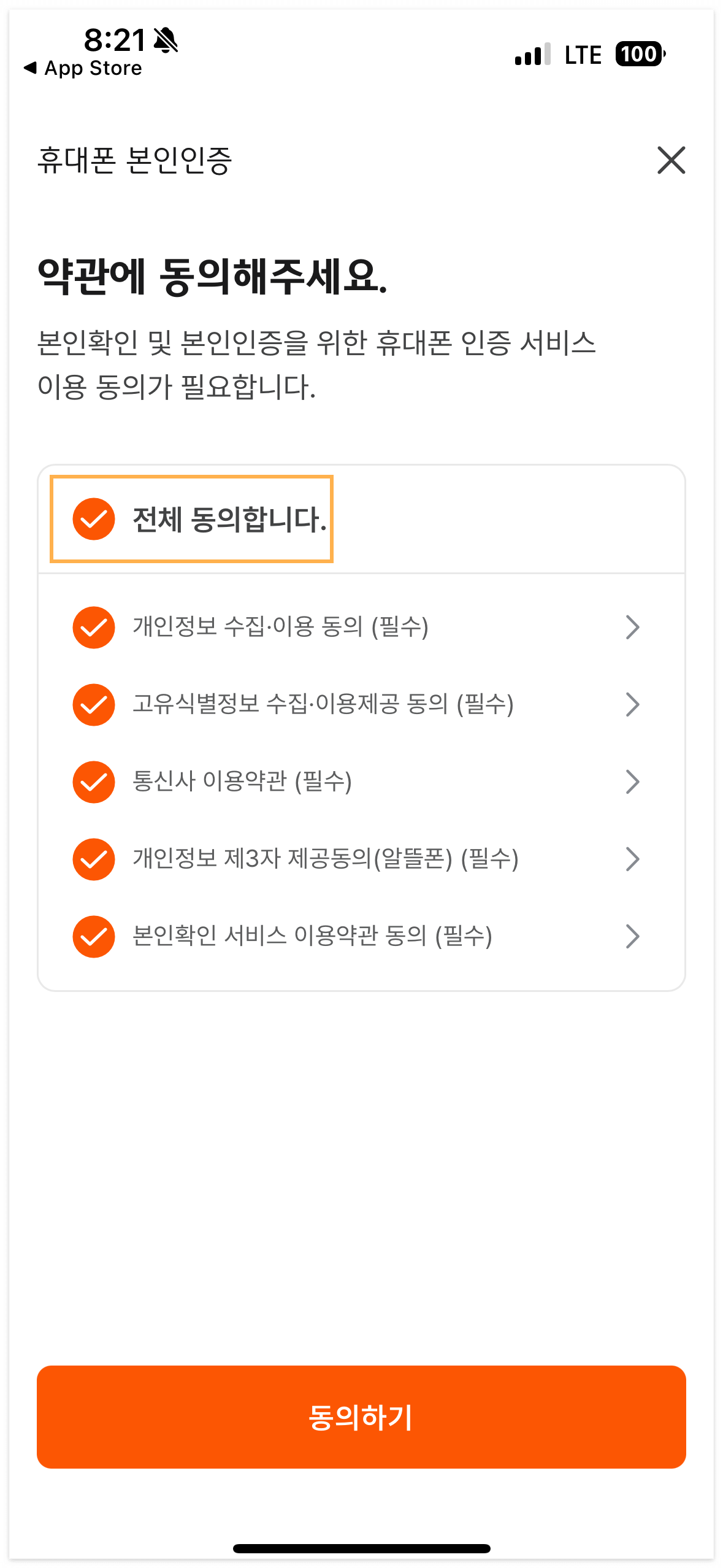Tap the checkmark icon for 통신사 이용약관

coord(93,782)
